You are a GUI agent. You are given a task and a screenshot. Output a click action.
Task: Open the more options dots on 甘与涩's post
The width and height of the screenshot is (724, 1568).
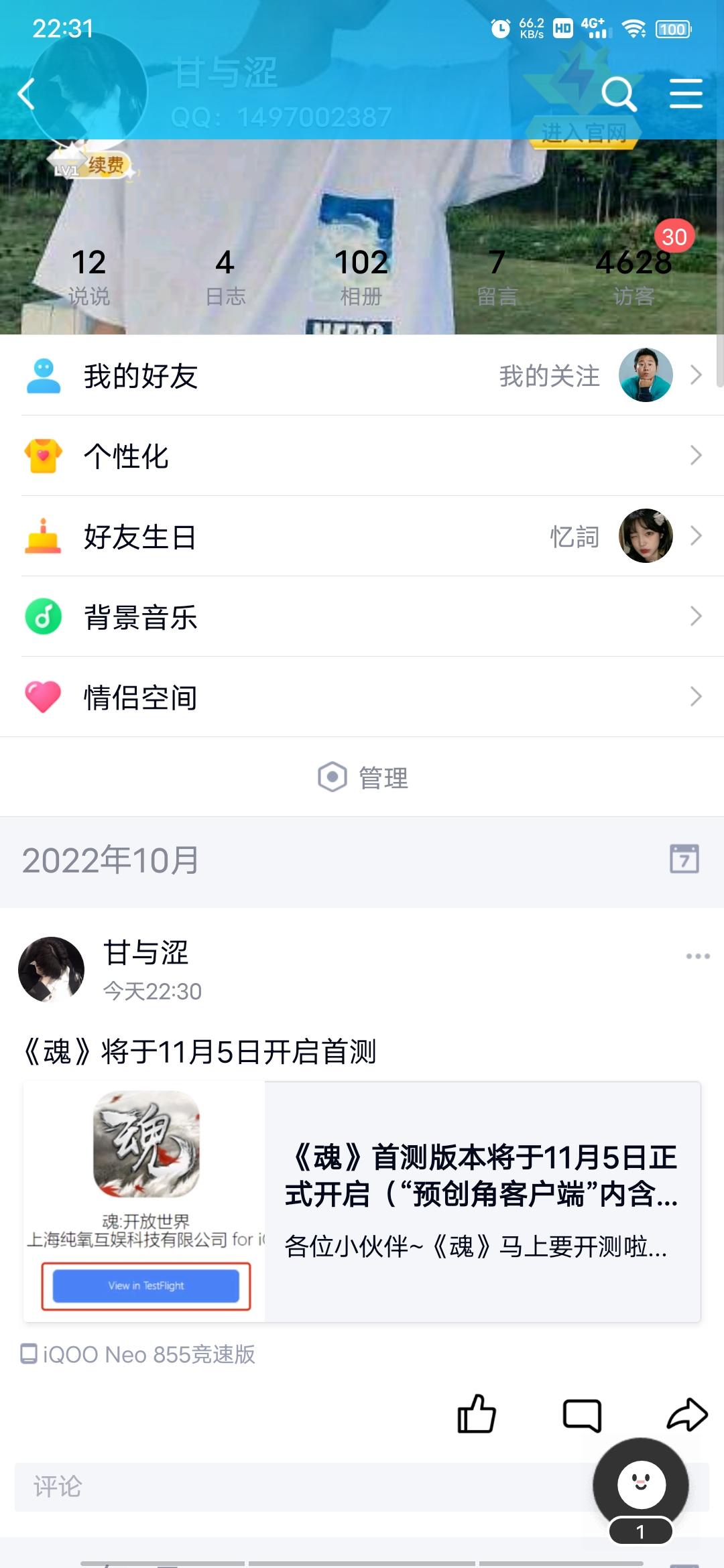(x=697, y=956)
